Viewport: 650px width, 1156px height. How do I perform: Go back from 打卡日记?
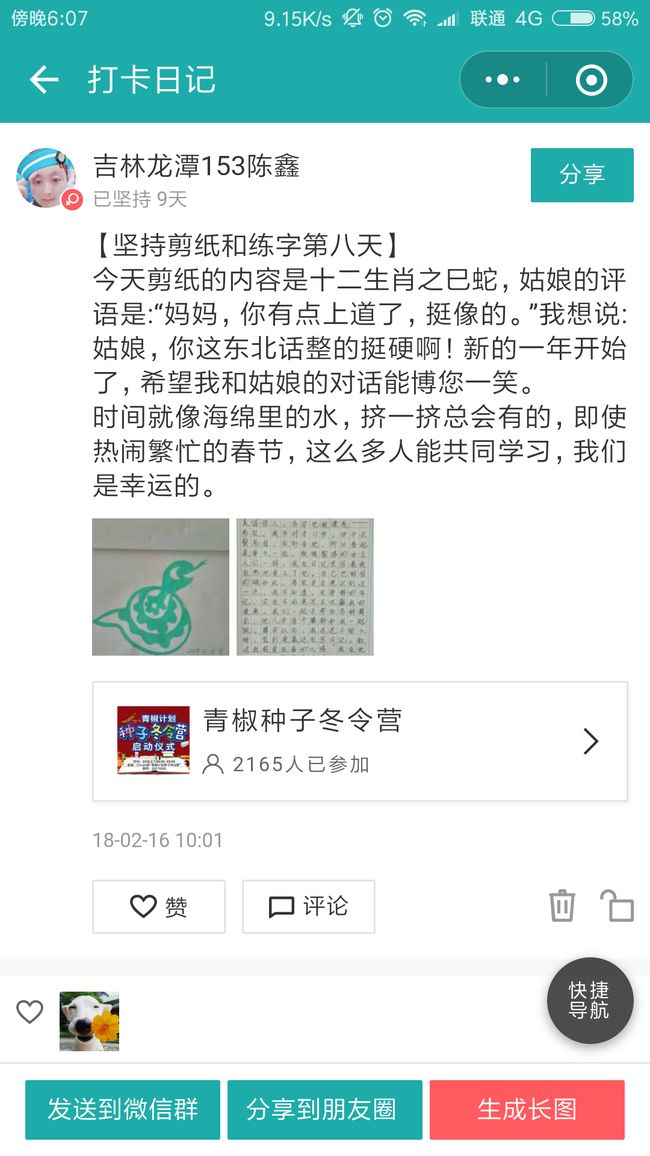point(43,80)
